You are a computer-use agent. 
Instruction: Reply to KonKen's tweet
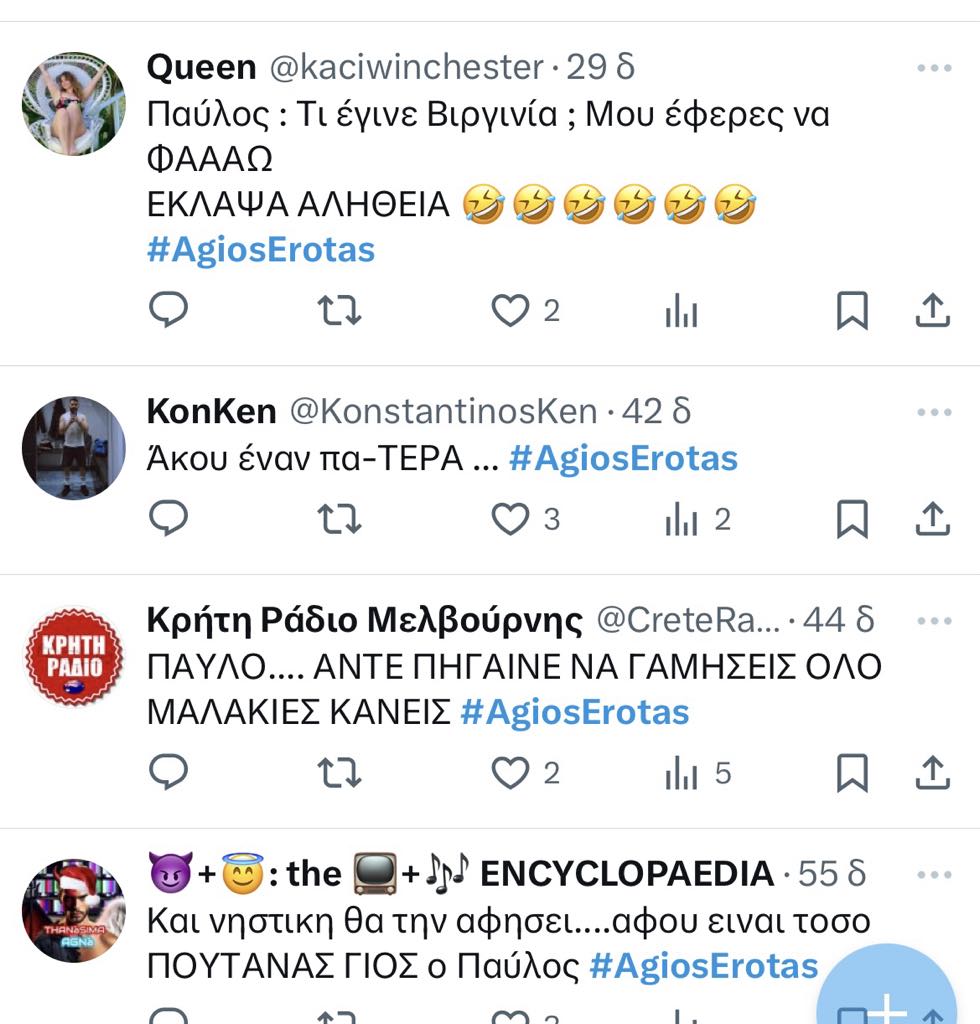pos(169,518)
